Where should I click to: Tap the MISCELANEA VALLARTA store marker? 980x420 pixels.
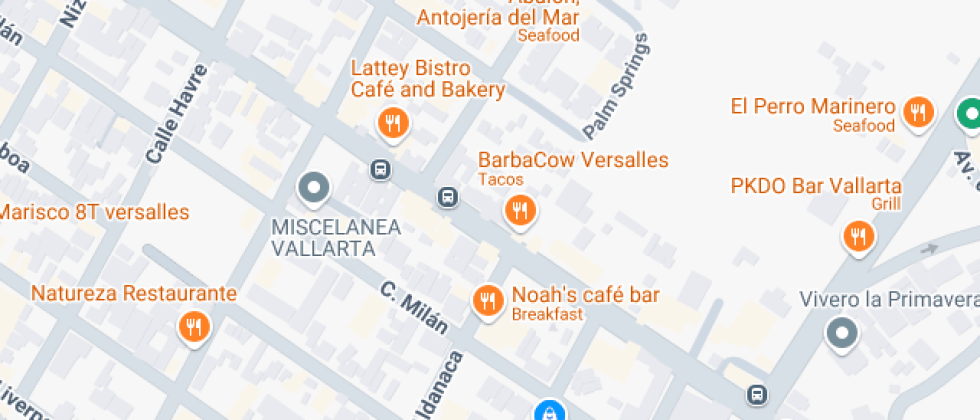pos(314,187)
